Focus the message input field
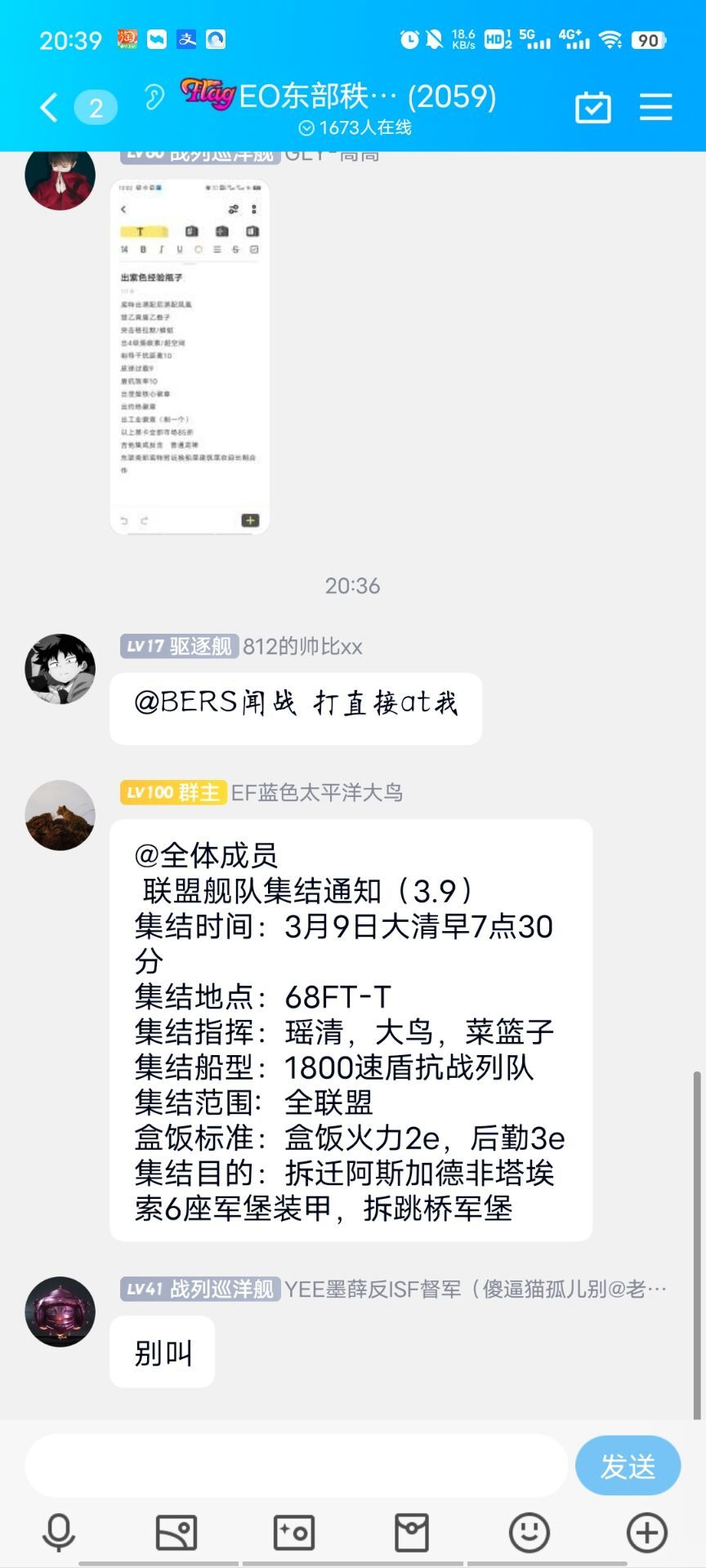 click(296, 1466)
